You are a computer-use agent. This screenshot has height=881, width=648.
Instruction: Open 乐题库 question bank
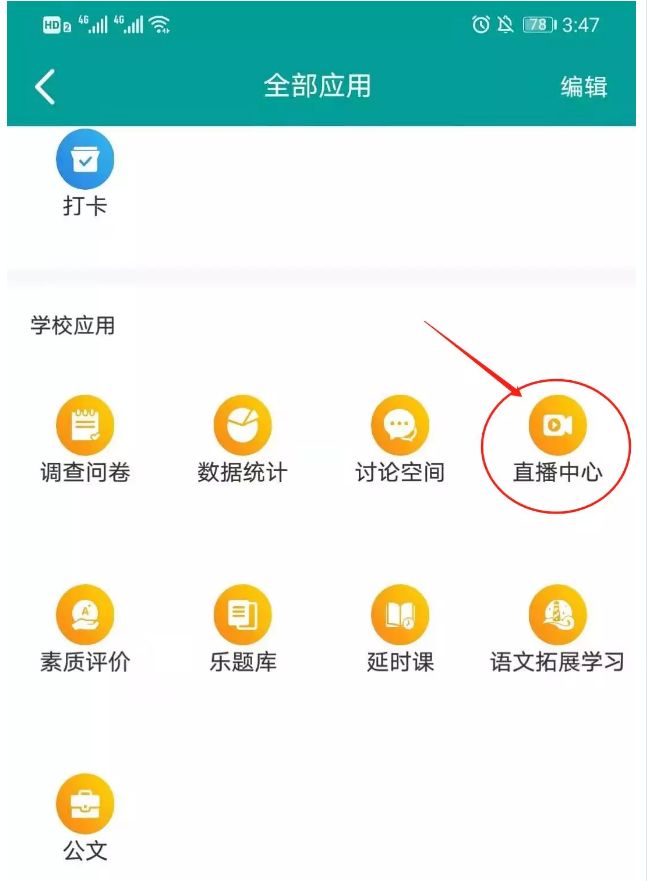(x=242, y=629)
